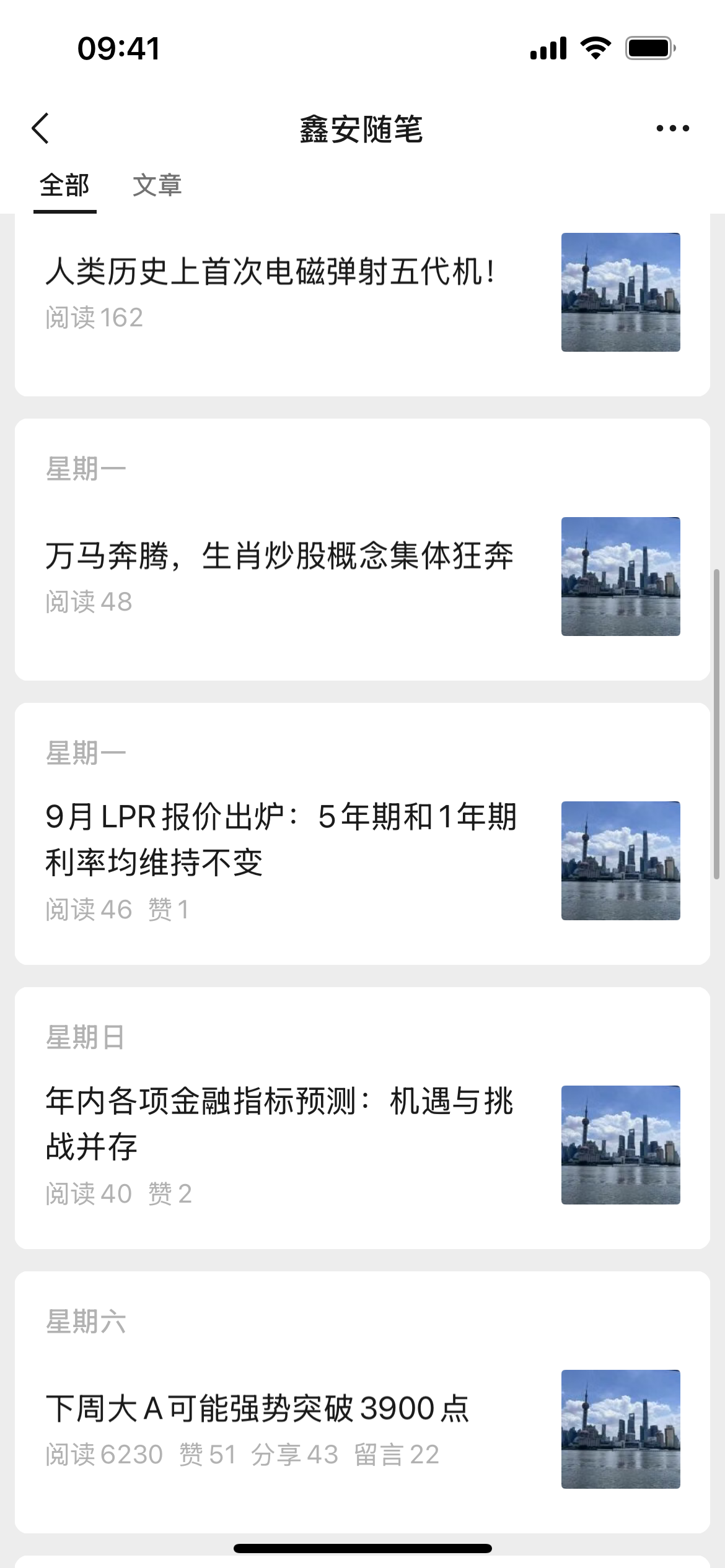Open the three-dot more options menu
This screenshot has width=725, height=1568.
pos(672,129)
